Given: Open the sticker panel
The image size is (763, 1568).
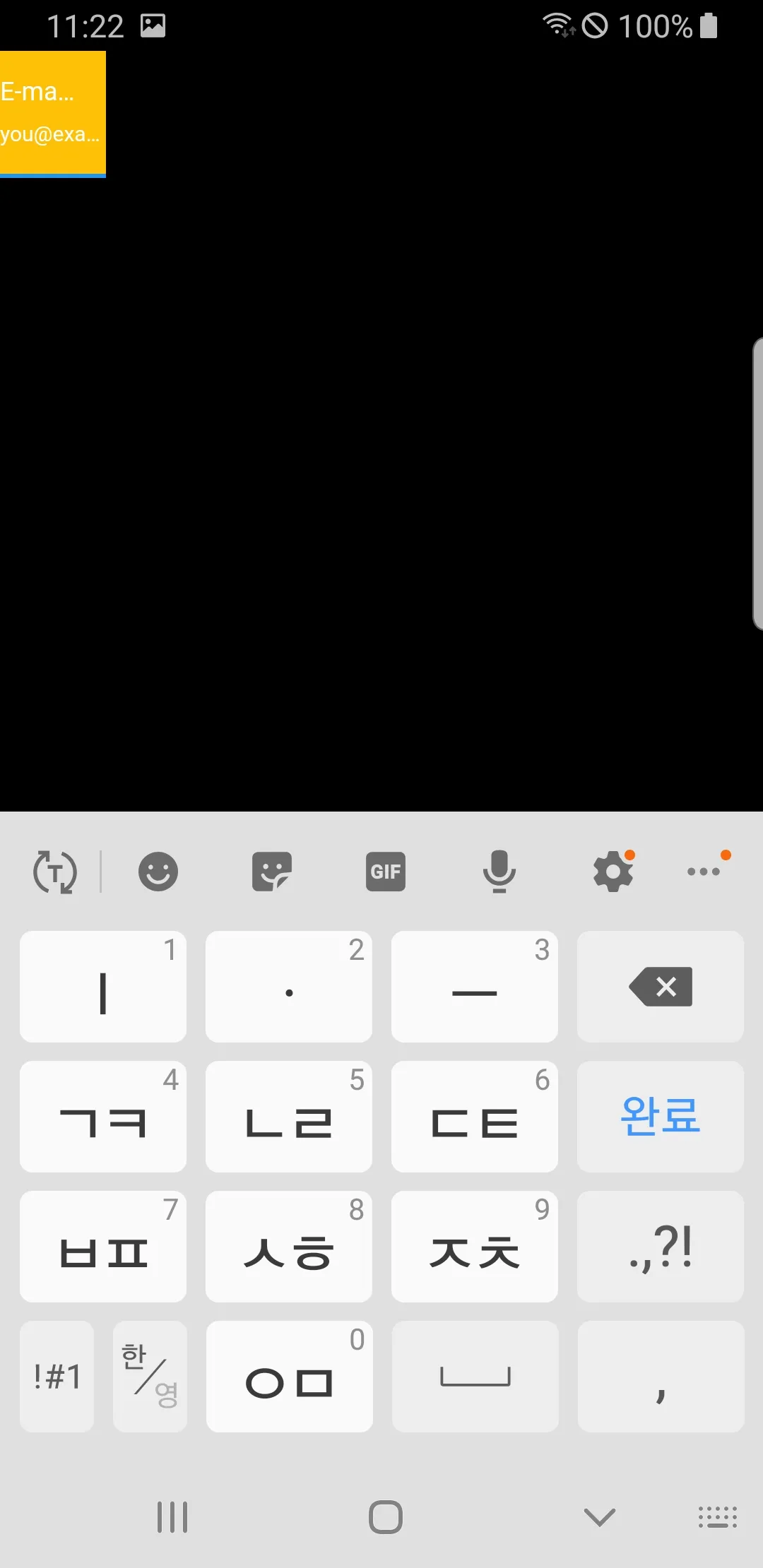Looking at the screenshot, I should point(272,871).
